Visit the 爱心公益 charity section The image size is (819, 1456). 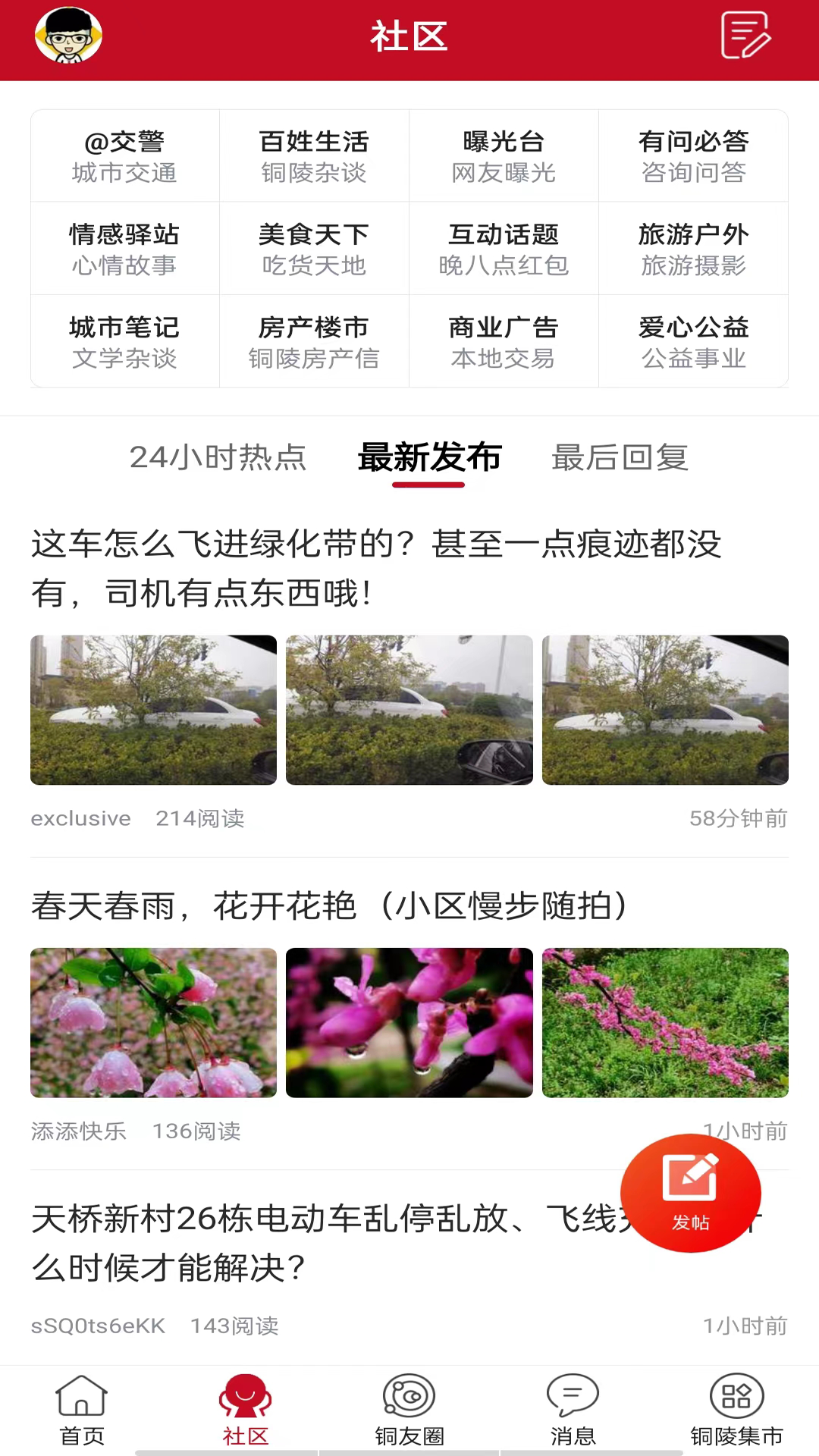694,340
